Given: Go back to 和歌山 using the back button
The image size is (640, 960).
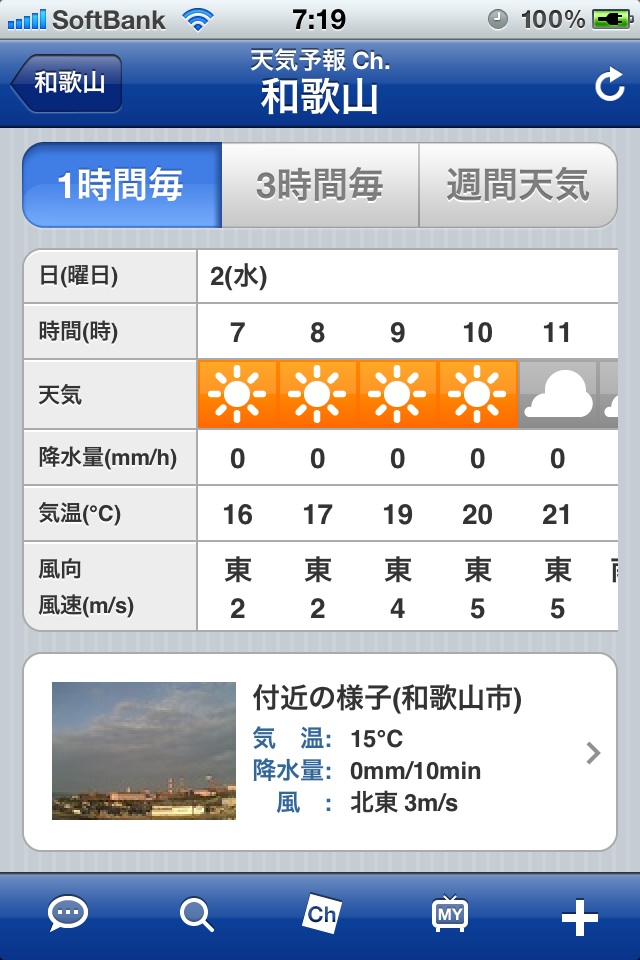Looking at the screenshot, I should 68,83.
